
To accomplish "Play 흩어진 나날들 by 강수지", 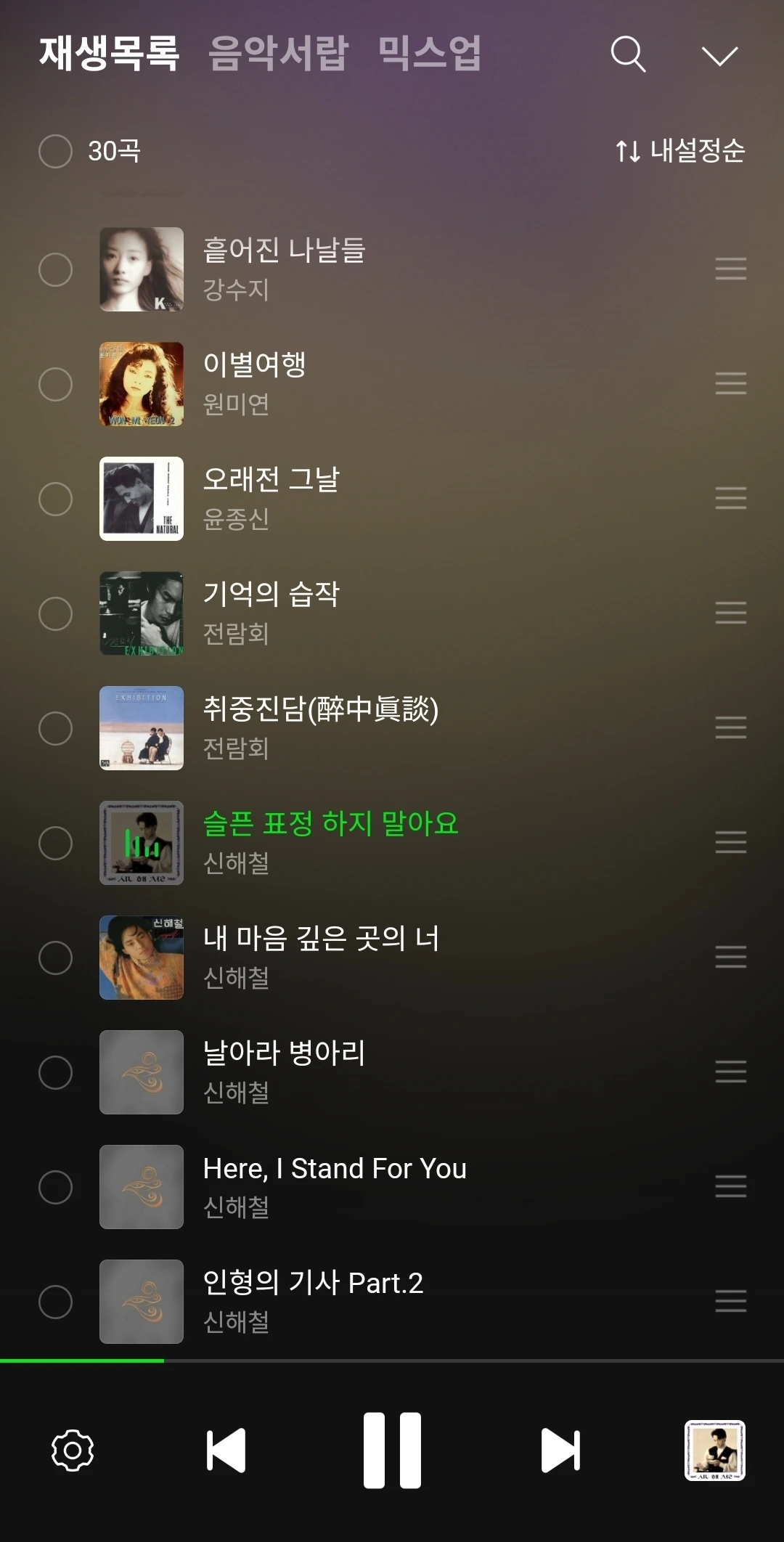I will pyautogui.click(x=284, y=269).
